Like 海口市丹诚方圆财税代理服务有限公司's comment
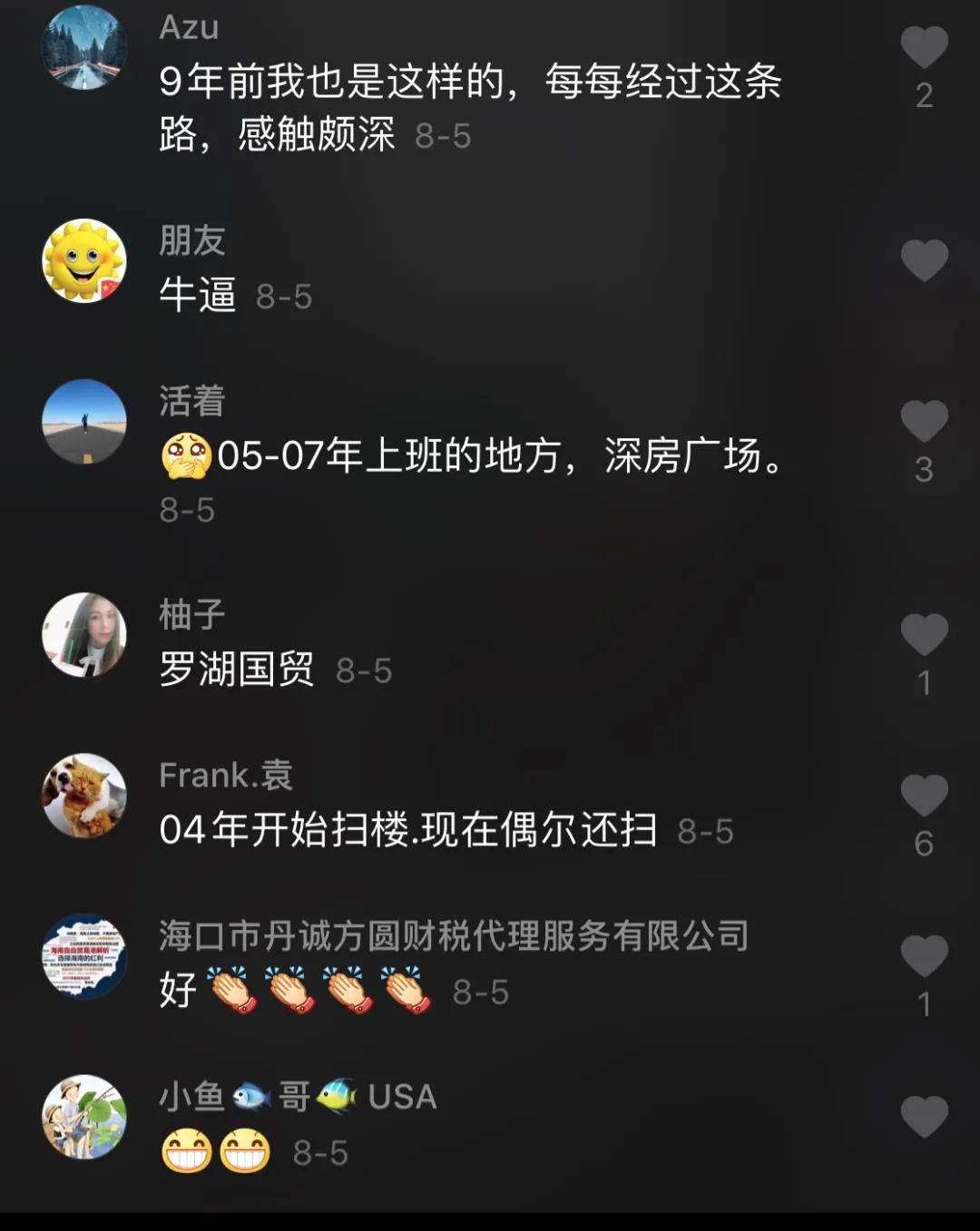The image size is (980, 1231). pos(924,956)
